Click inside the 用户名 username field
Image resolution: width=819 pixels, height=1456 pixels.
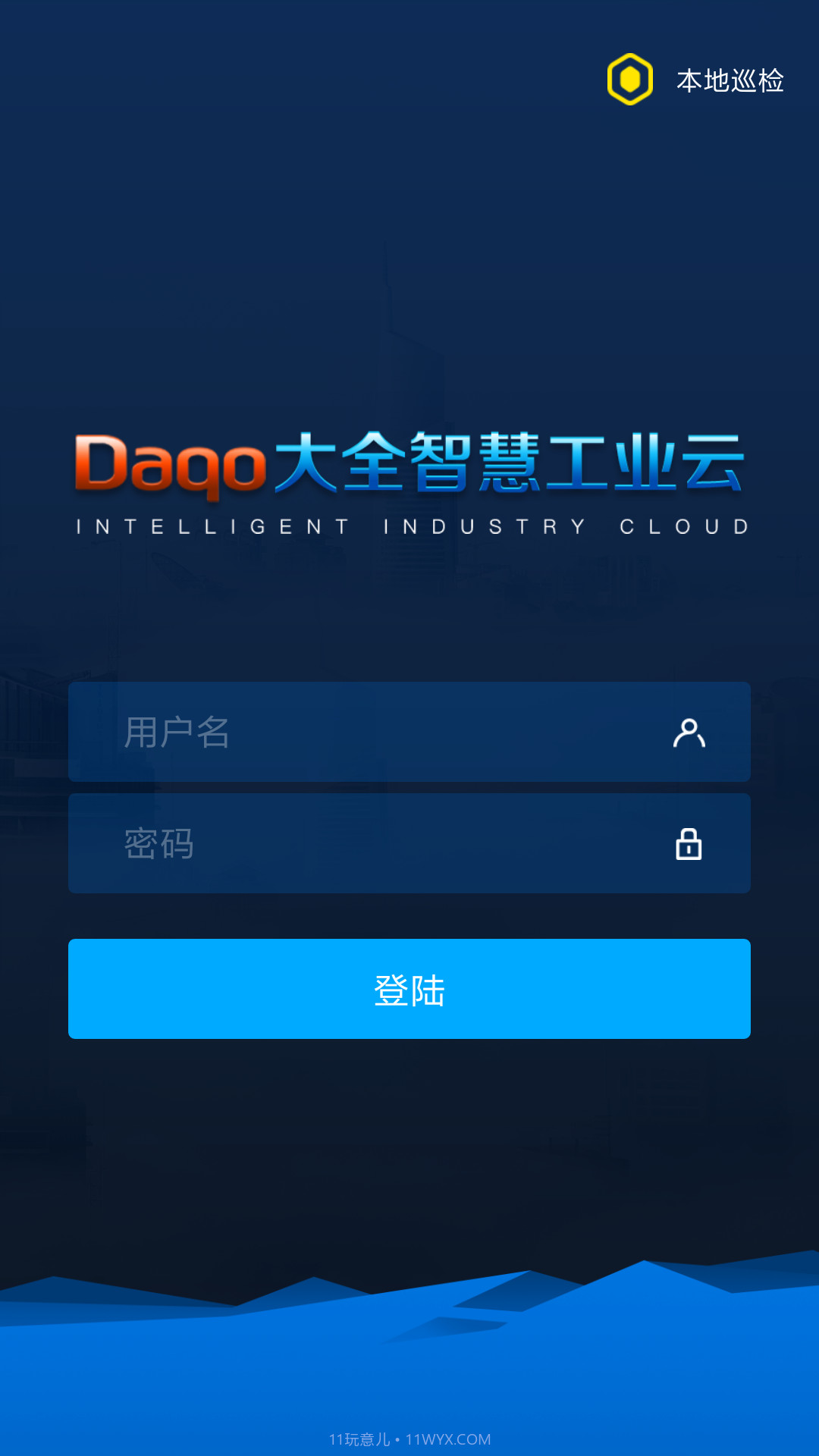341,732
